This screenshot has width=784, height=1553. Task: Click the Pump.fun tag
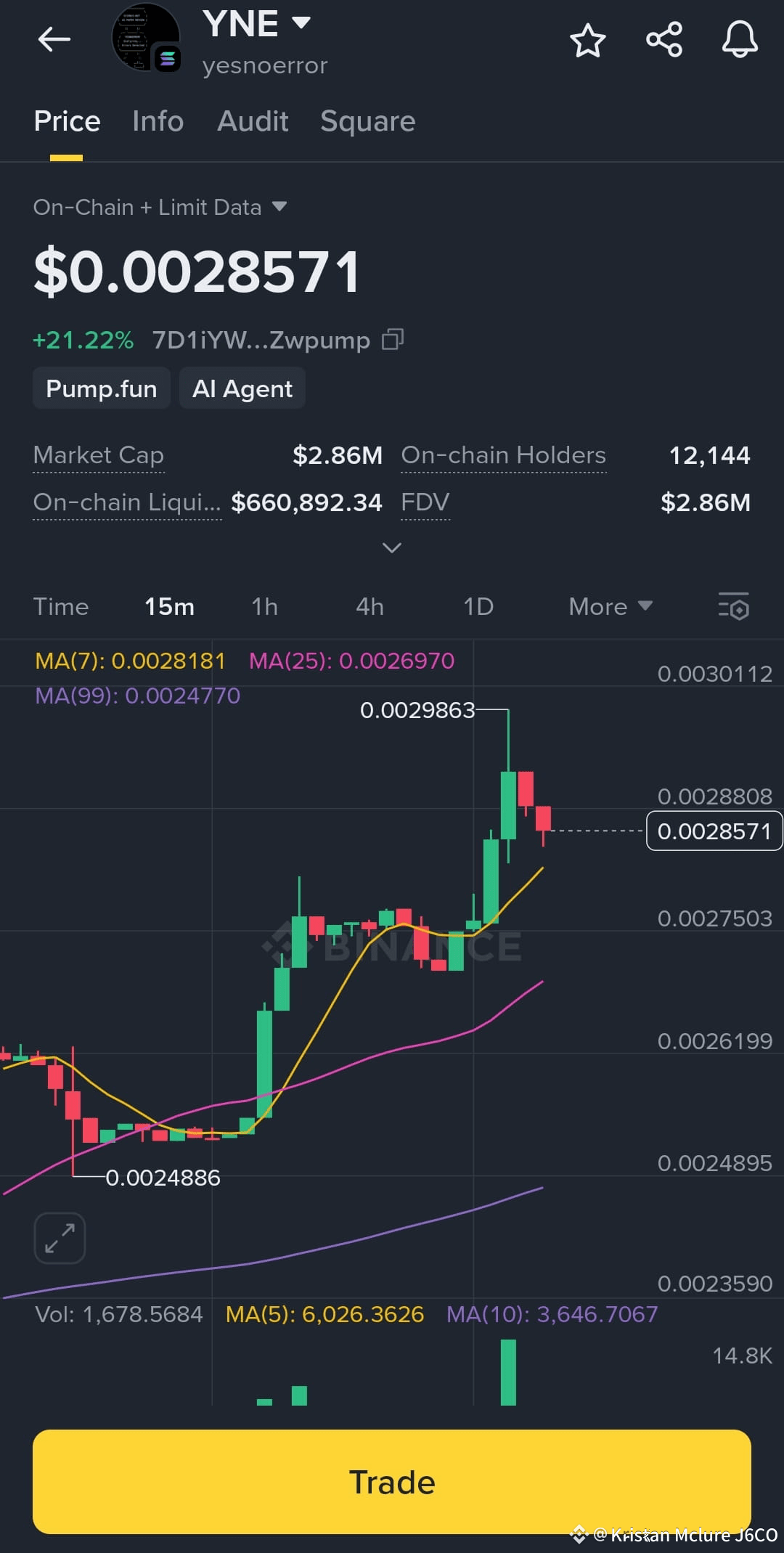pyautogui.click(x=101, y=388)
